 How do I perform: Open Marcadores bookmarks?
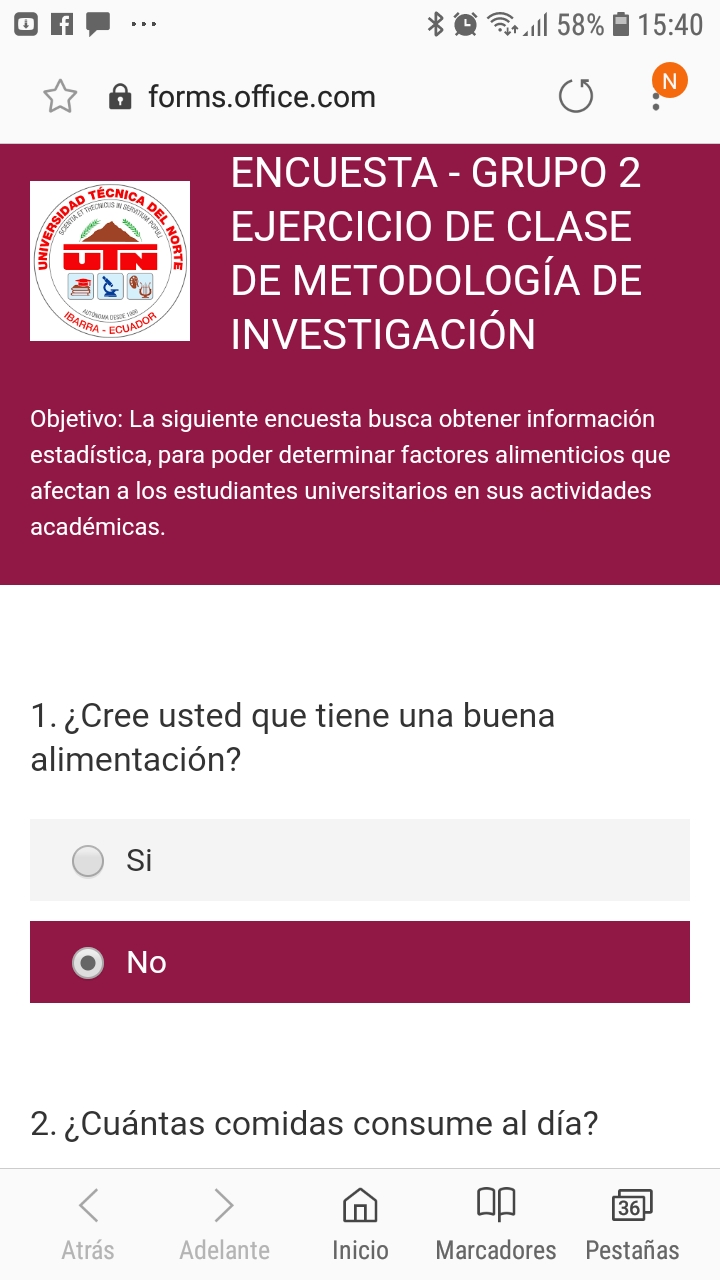click(496, 1224)
